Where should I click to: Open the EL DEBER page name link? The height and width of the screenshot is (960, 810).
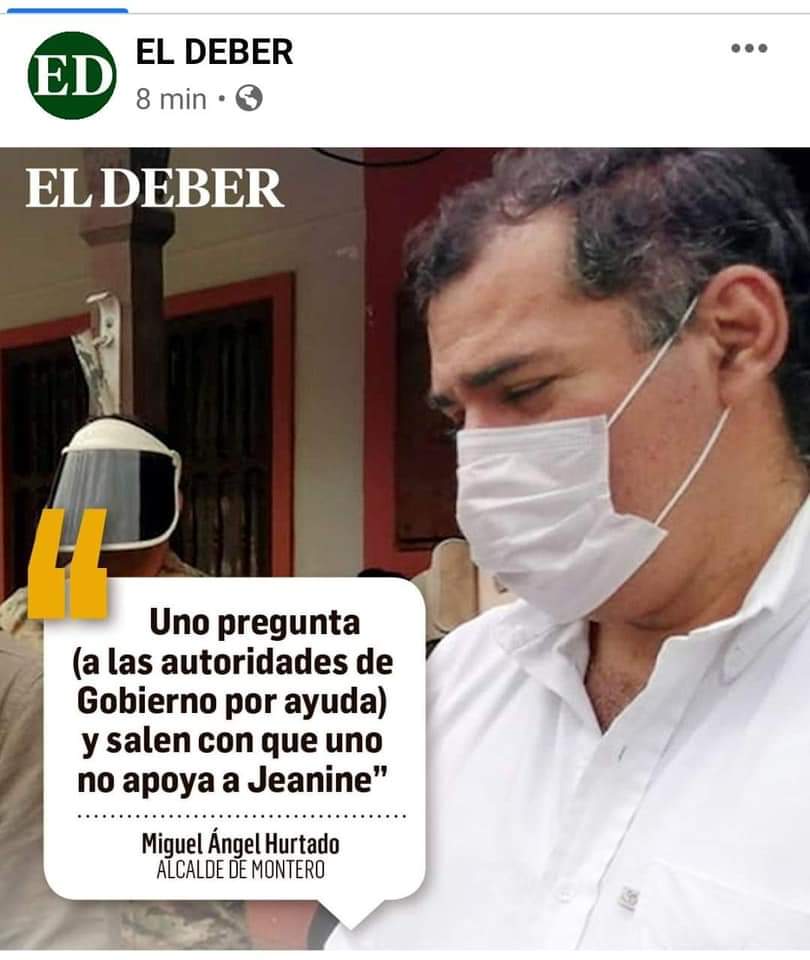[x=214, y=52]
